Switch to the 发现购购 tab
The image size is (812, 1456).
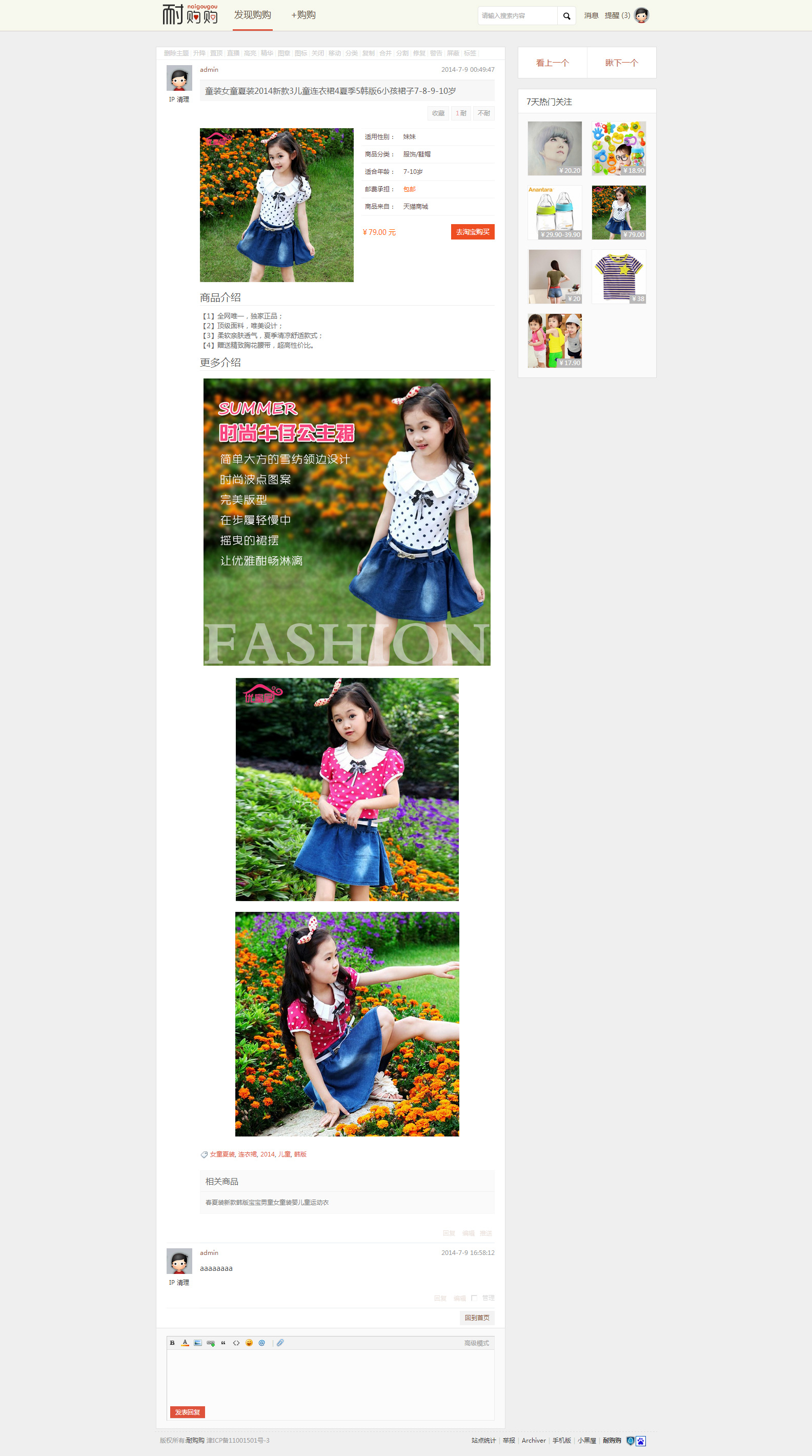[x=253, y=15]
